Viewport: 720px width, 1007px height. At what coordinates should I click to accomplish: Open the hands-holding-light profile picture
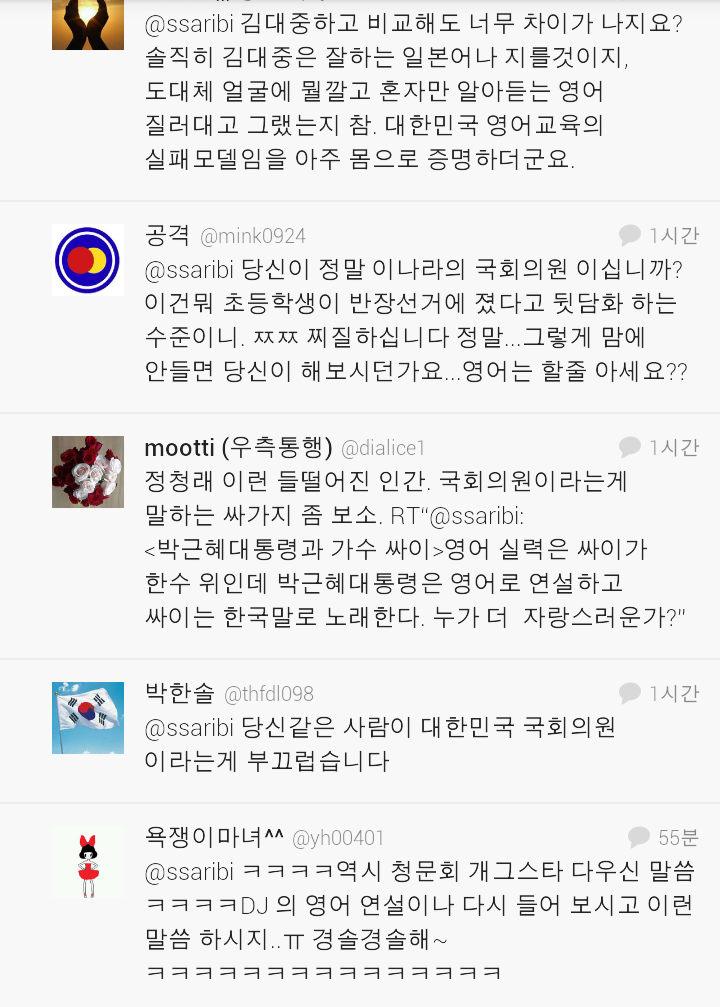[88, 22]
